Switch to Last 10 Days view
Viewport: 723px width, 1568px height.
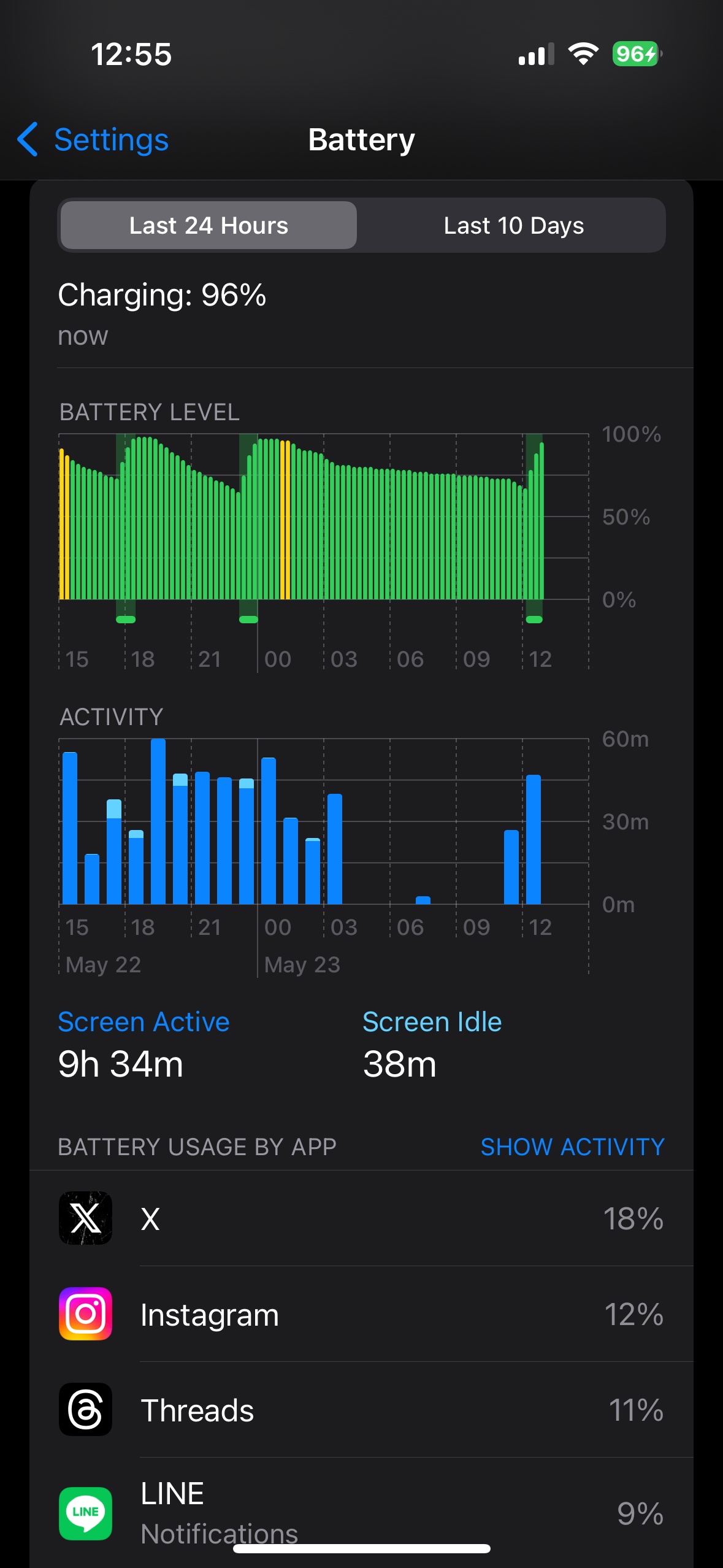tap(513, 225)
